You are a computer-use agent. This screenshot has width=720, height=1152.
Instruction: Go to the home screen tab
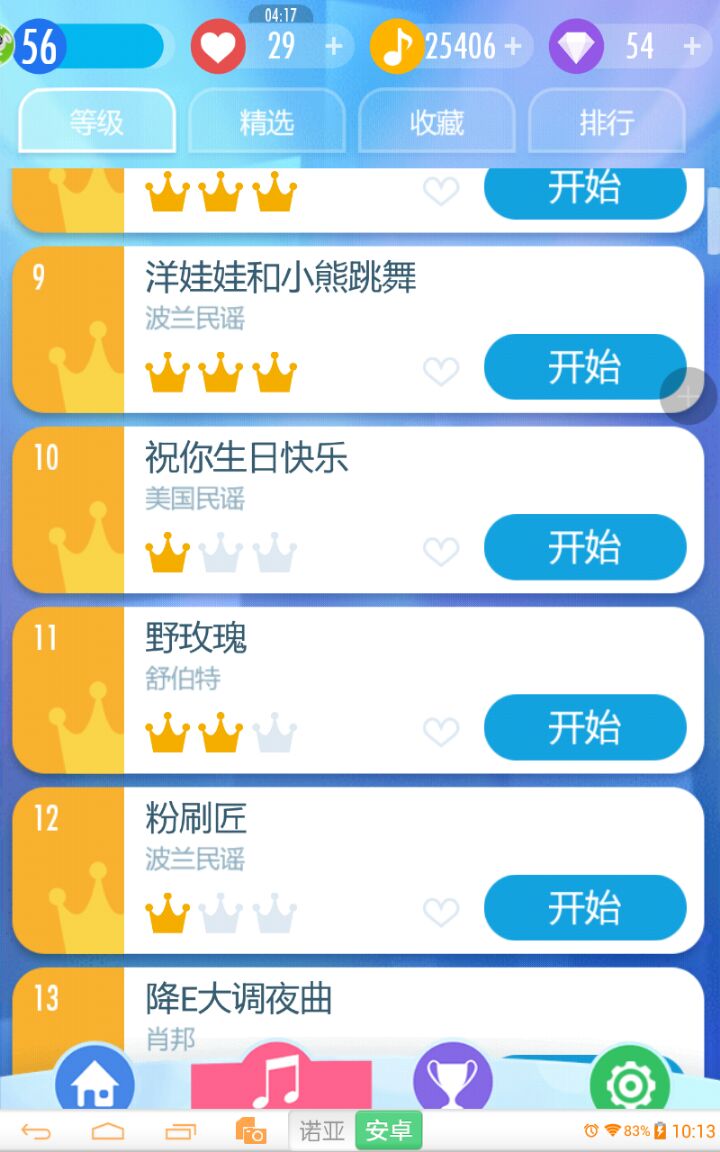tap(95, 1080)
